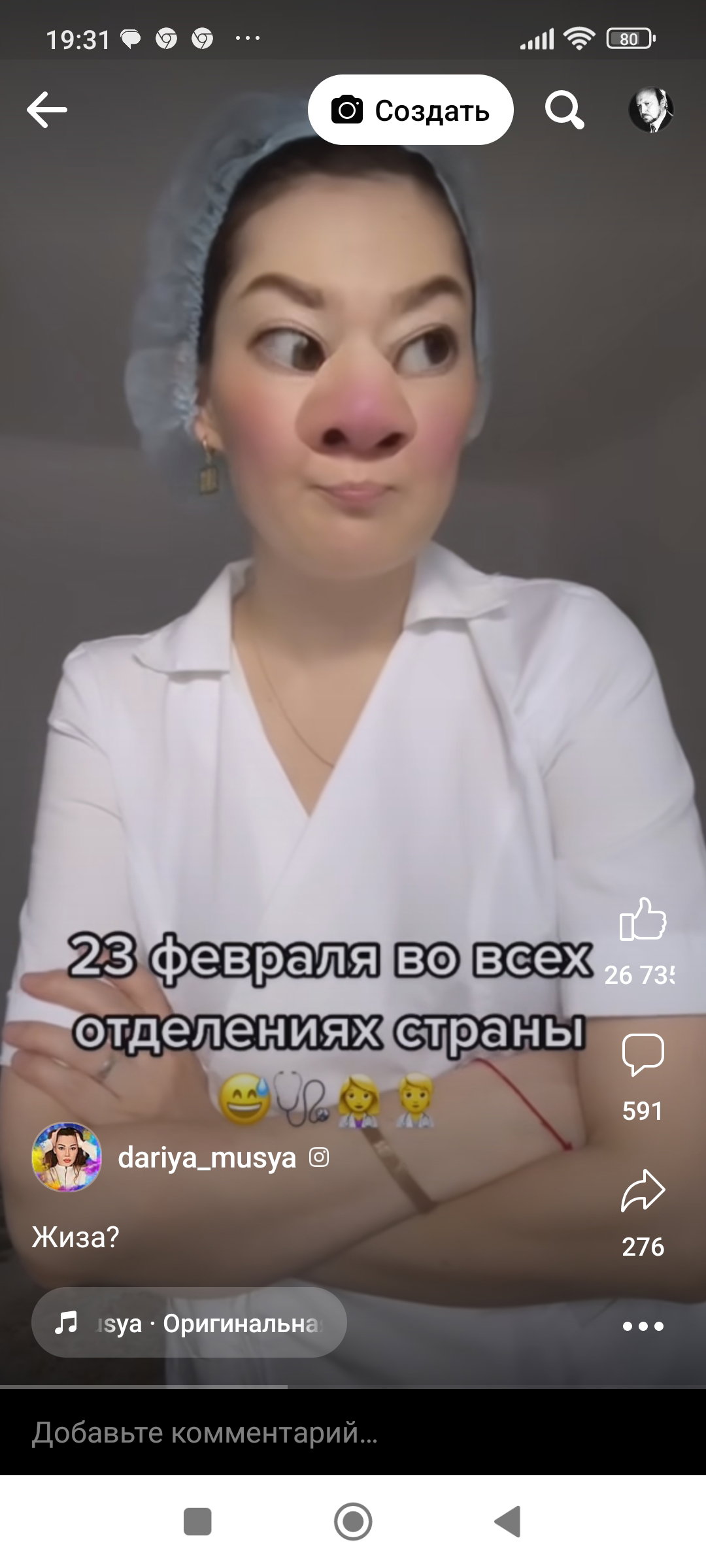Image resolution: width=706 pixels, height=1568 pixels.
Task: Tap the system home button
Action: tap(353, 1522)
